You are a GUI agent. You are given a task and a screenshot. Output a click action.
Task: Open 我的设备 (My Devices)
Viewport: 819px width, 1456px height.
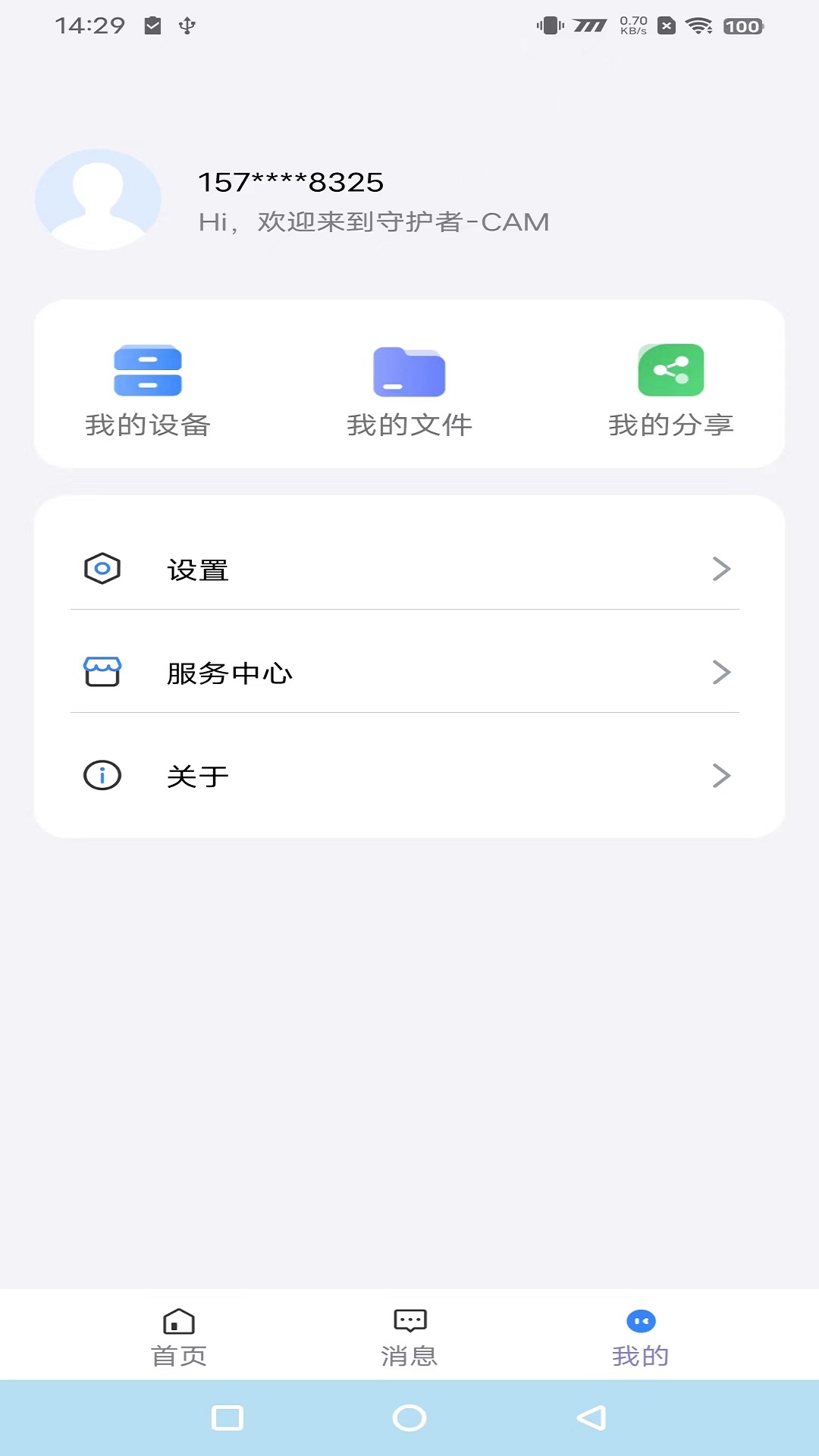point(149,388)
